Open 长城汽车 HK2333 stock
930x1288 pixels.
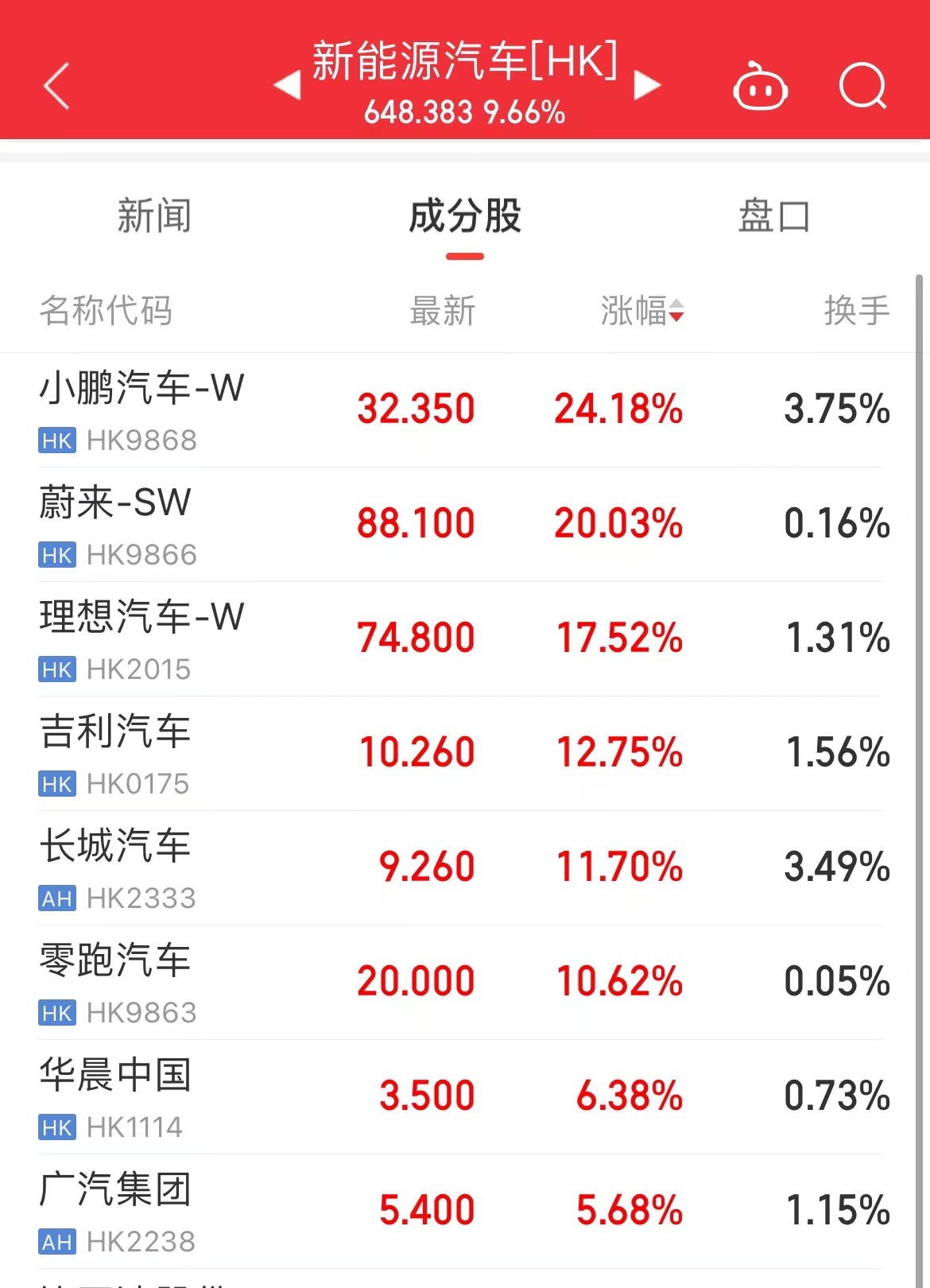tap(115, 867)
